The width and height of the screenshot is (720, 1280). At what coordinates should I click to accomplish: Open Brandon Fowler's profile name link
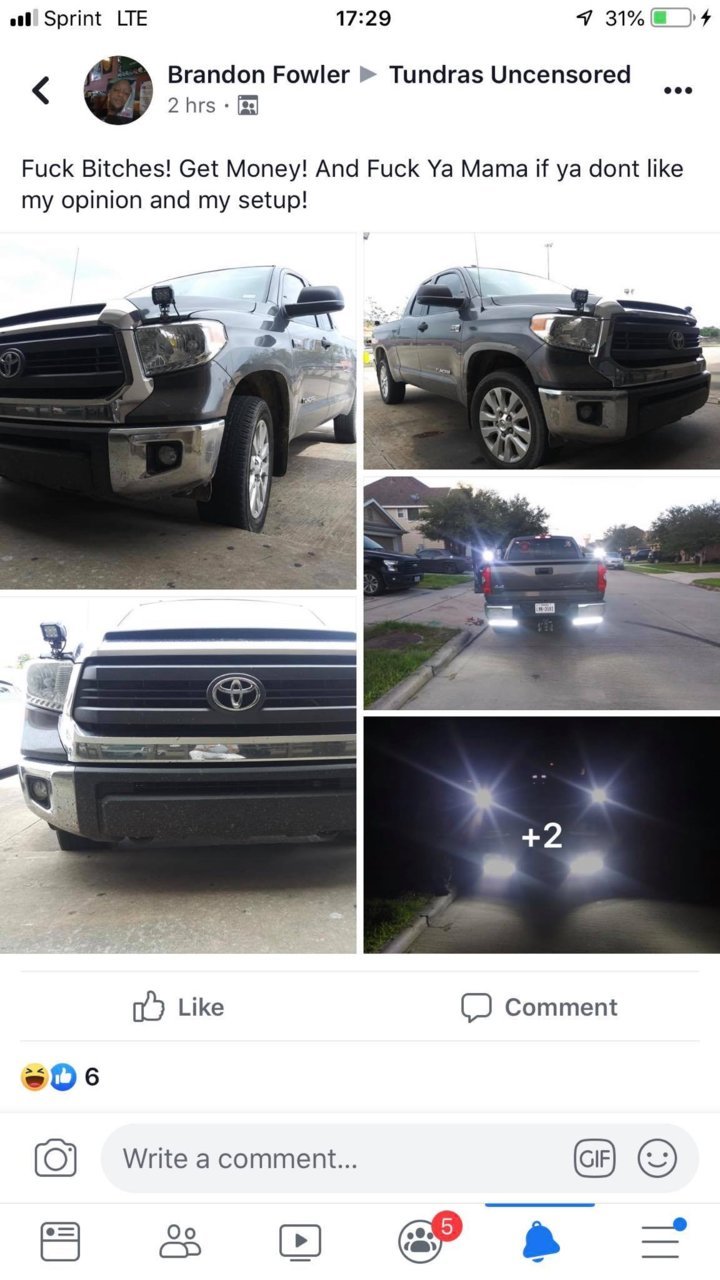click(258, 75)
